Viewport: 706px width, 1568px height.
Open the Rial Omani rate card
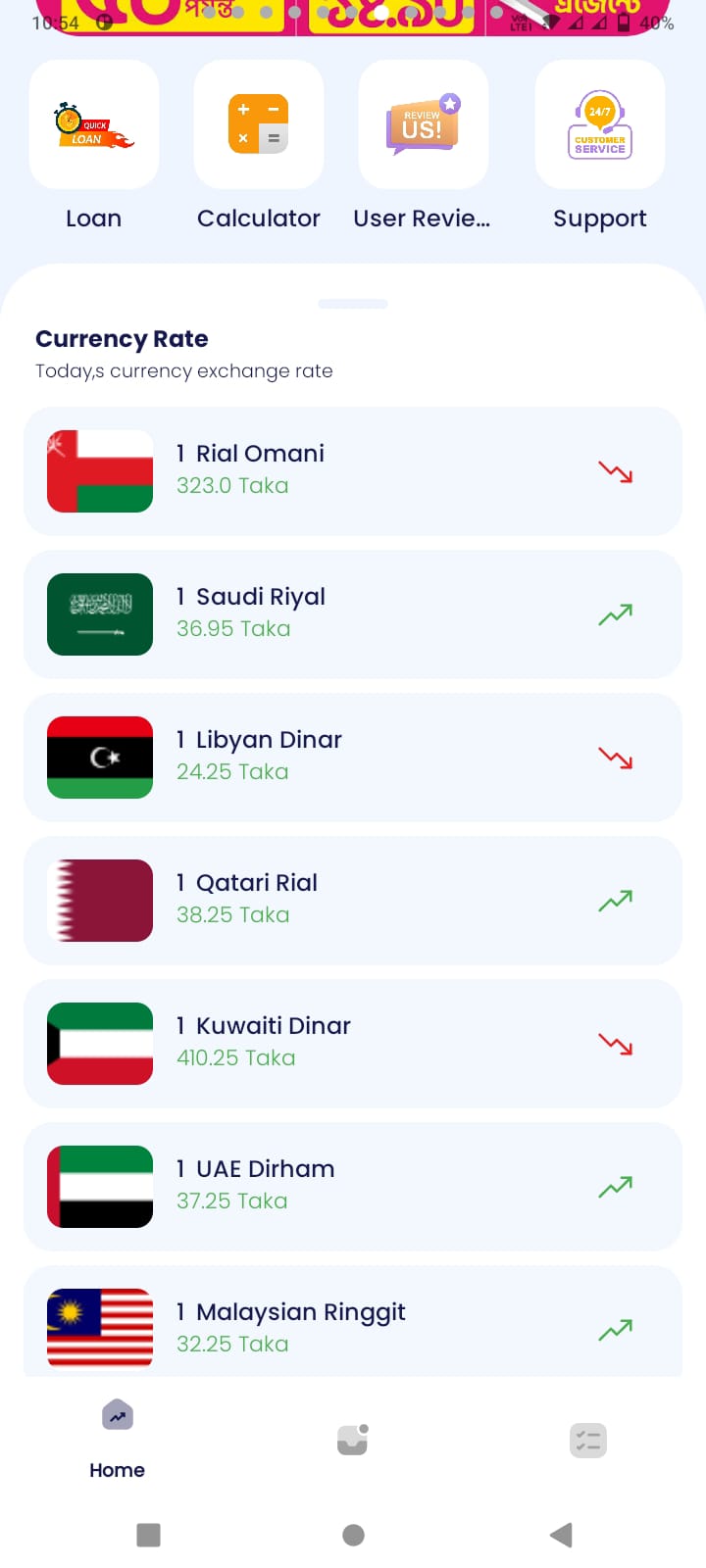(353, 471)
